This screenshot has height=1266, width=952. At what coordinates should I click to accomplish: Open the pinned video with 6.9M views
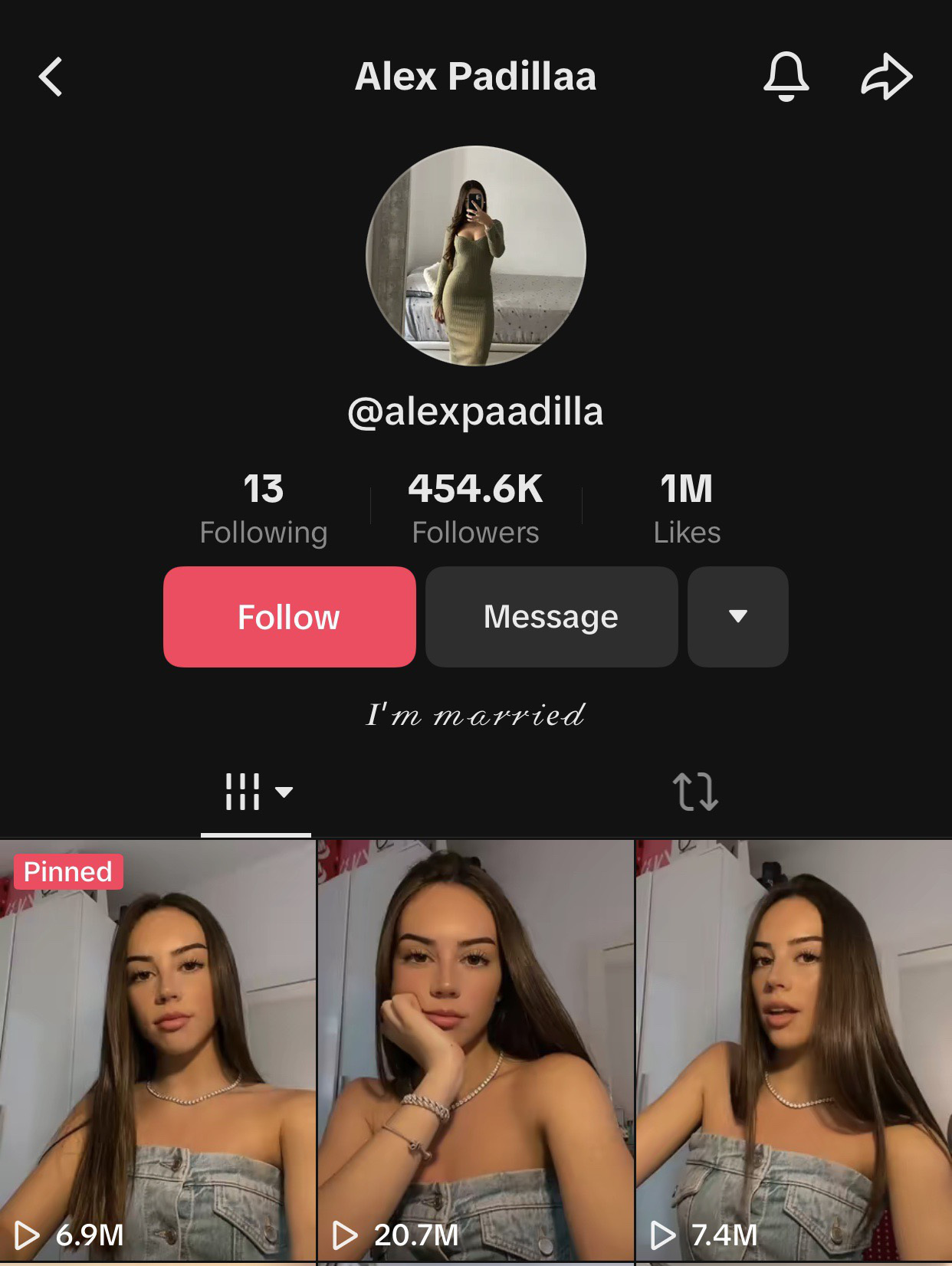(157, 1050)
